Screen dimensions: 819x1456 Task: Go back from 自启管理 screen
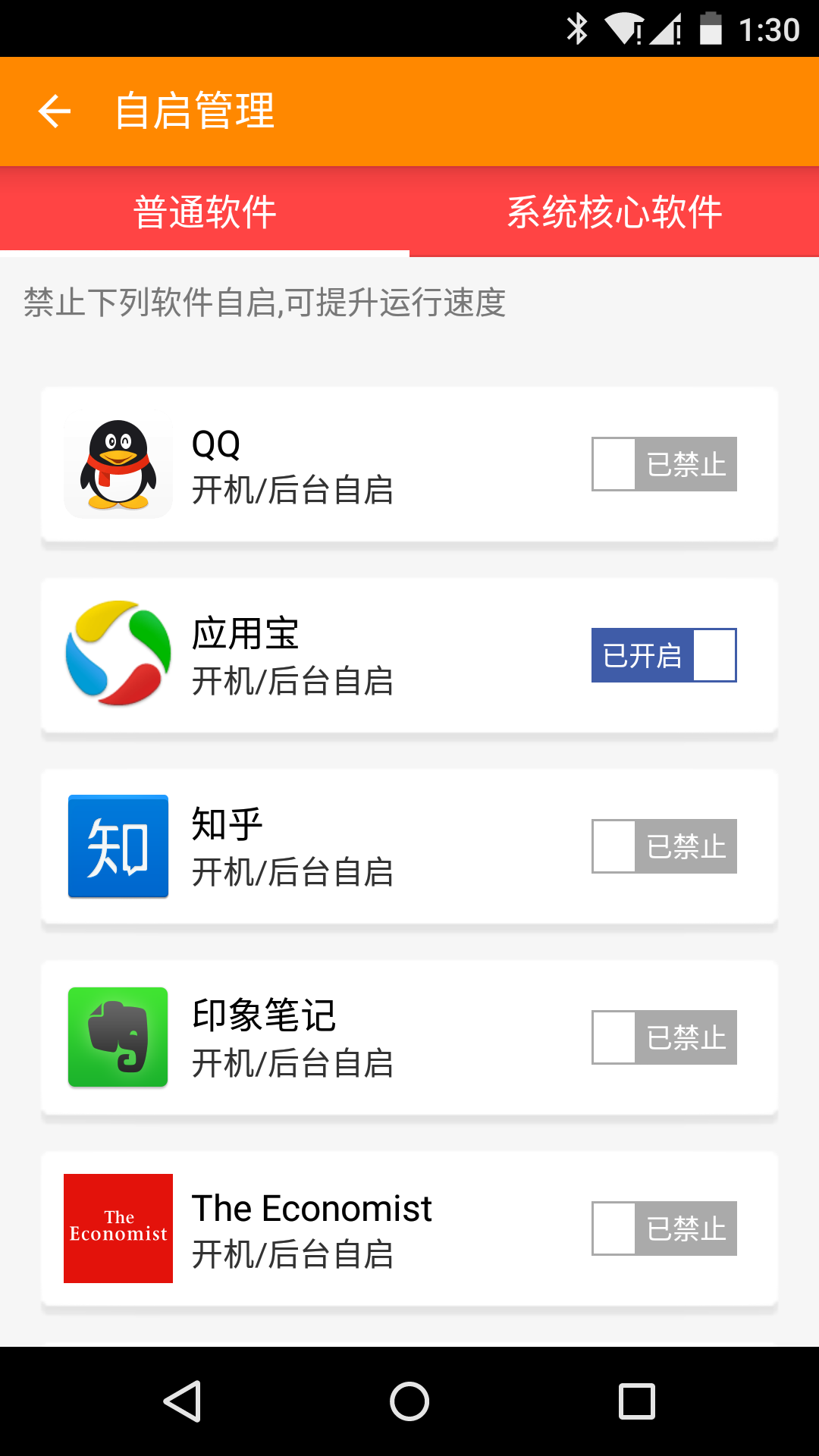click(55, 111)
